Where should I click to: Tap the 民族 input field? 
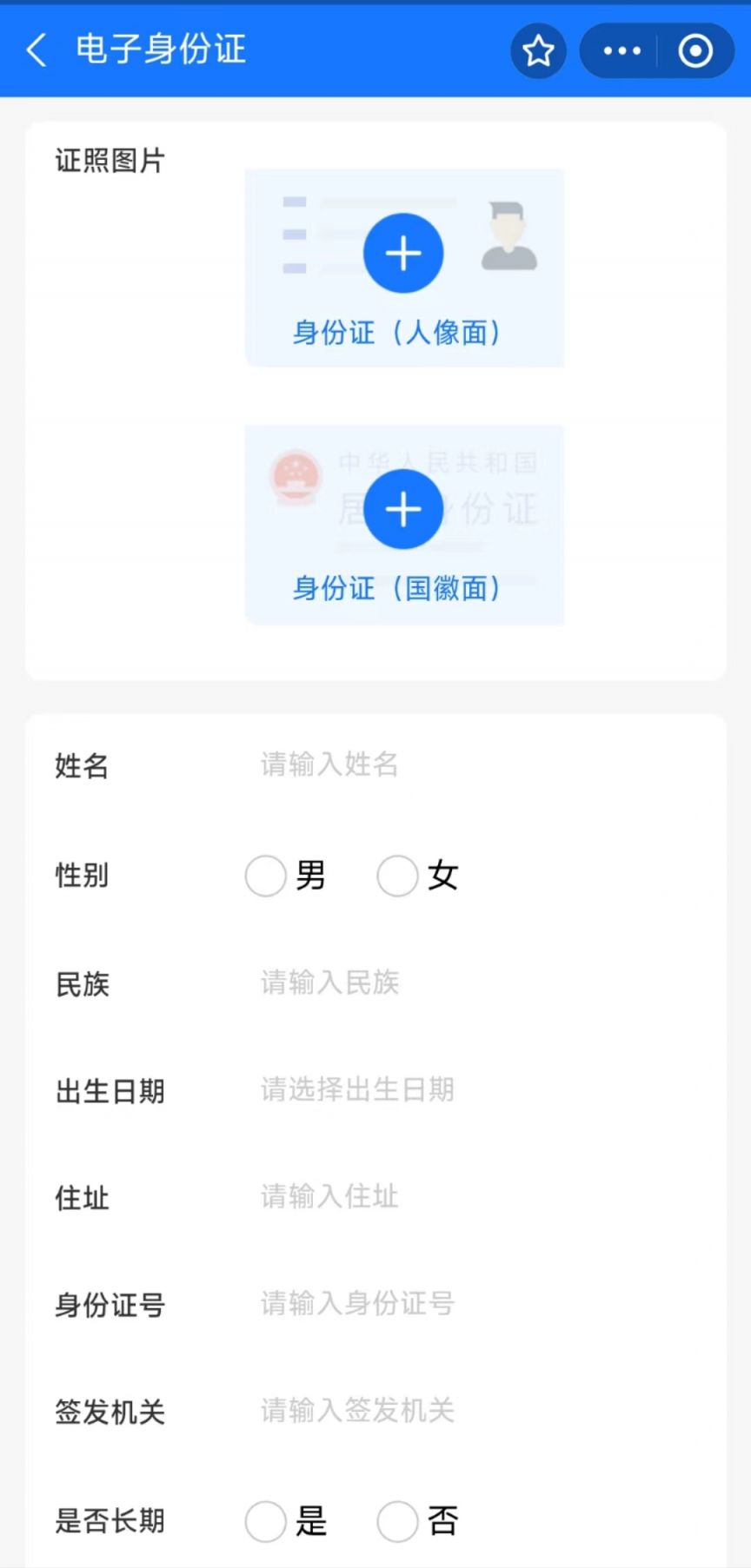(469, 982)
